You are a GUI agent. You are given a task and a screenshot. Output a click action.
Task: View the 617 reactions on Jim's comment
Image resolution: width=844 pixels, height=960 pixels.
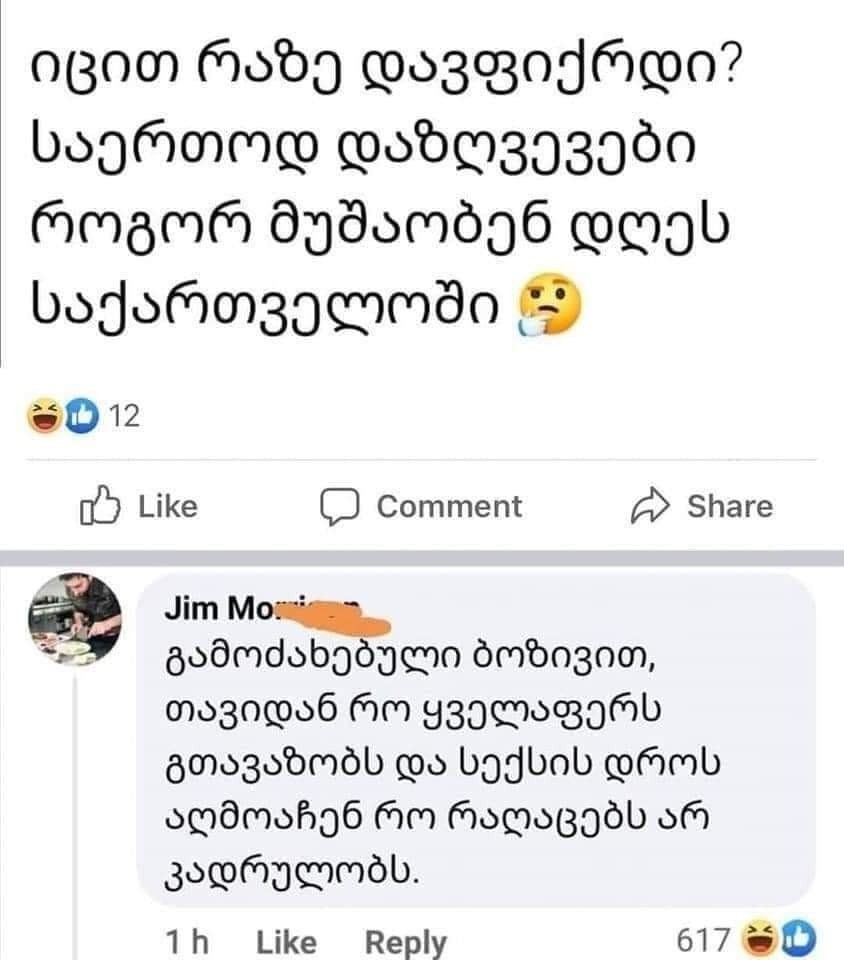point(745,940)
